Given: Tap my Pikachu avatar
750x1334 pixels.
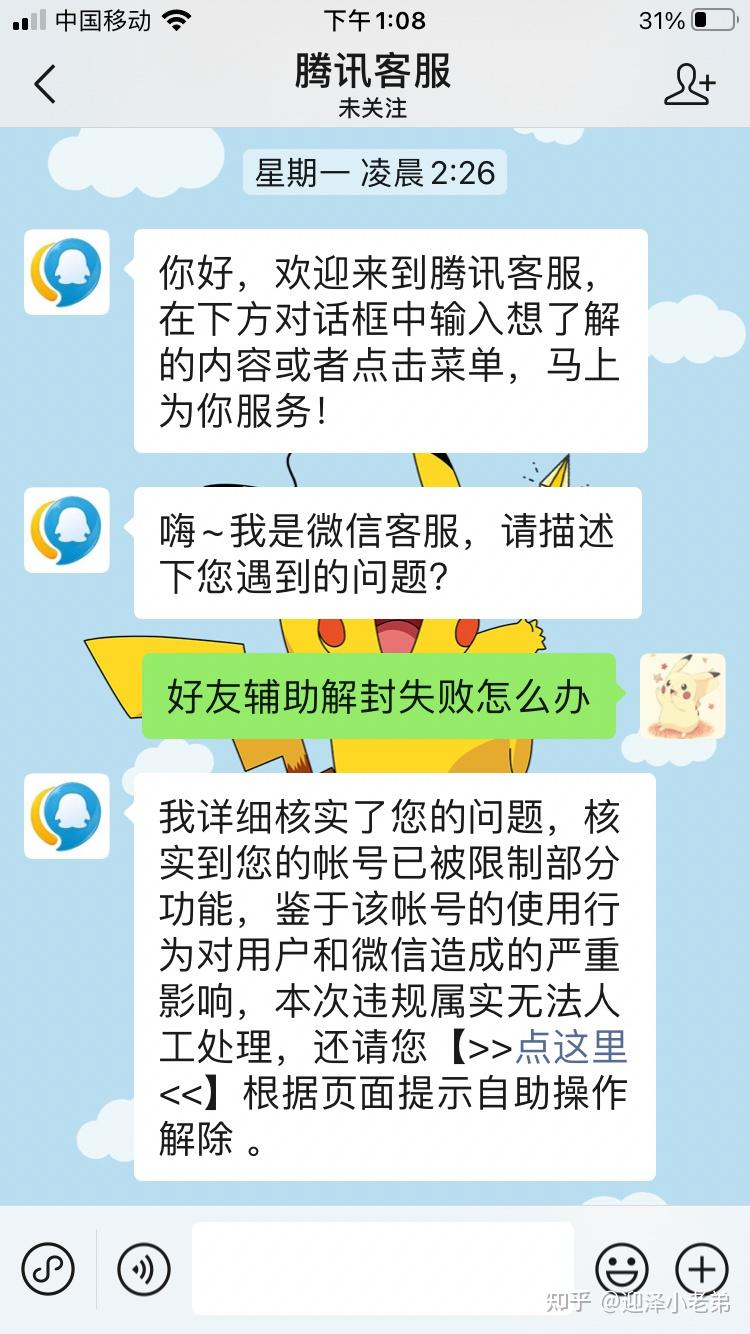Looking at the screenshot, I should click(683, 696).
